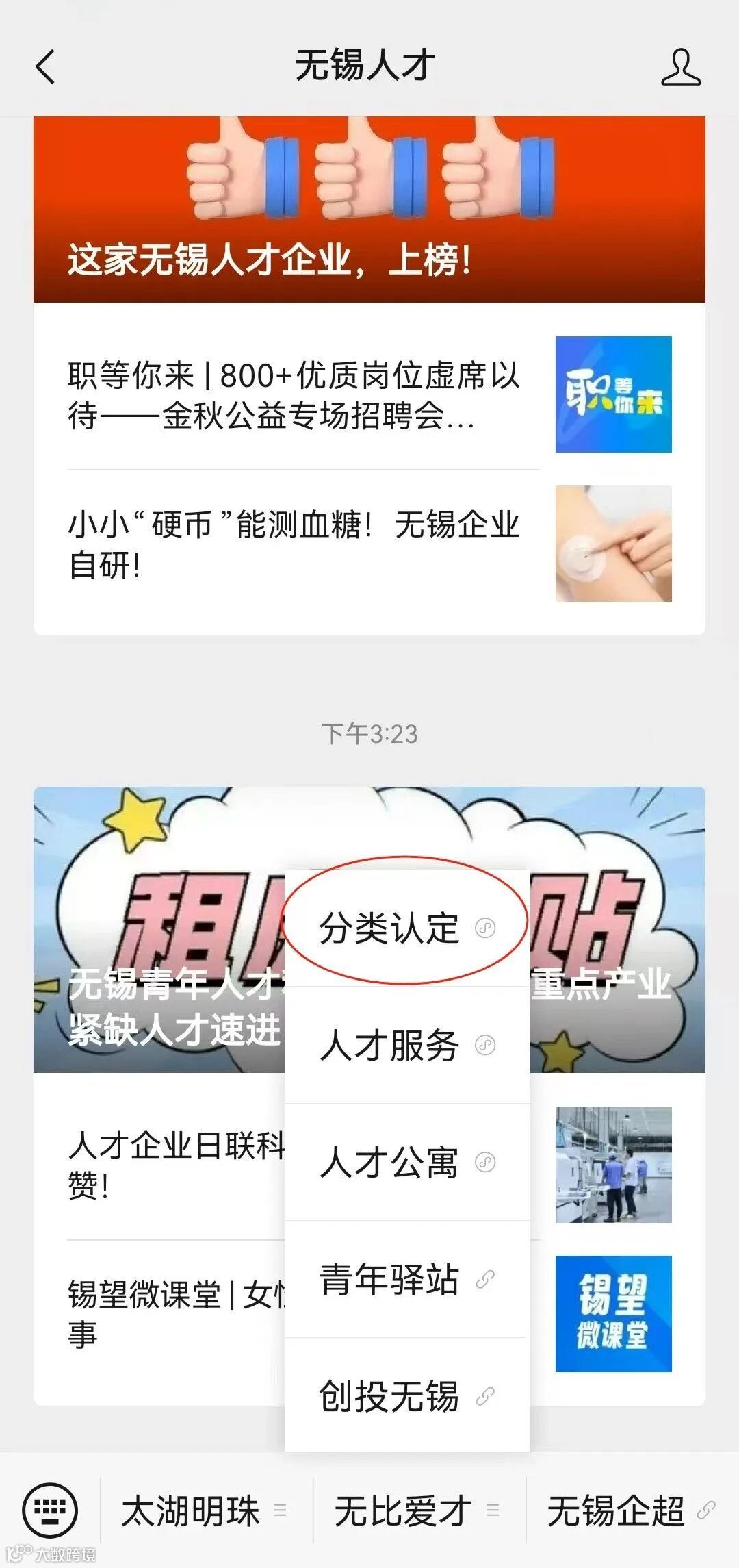Open the 锡望微课堂 article
The height and width of the screenshot is (1568, 739).
pos(171,1315)
